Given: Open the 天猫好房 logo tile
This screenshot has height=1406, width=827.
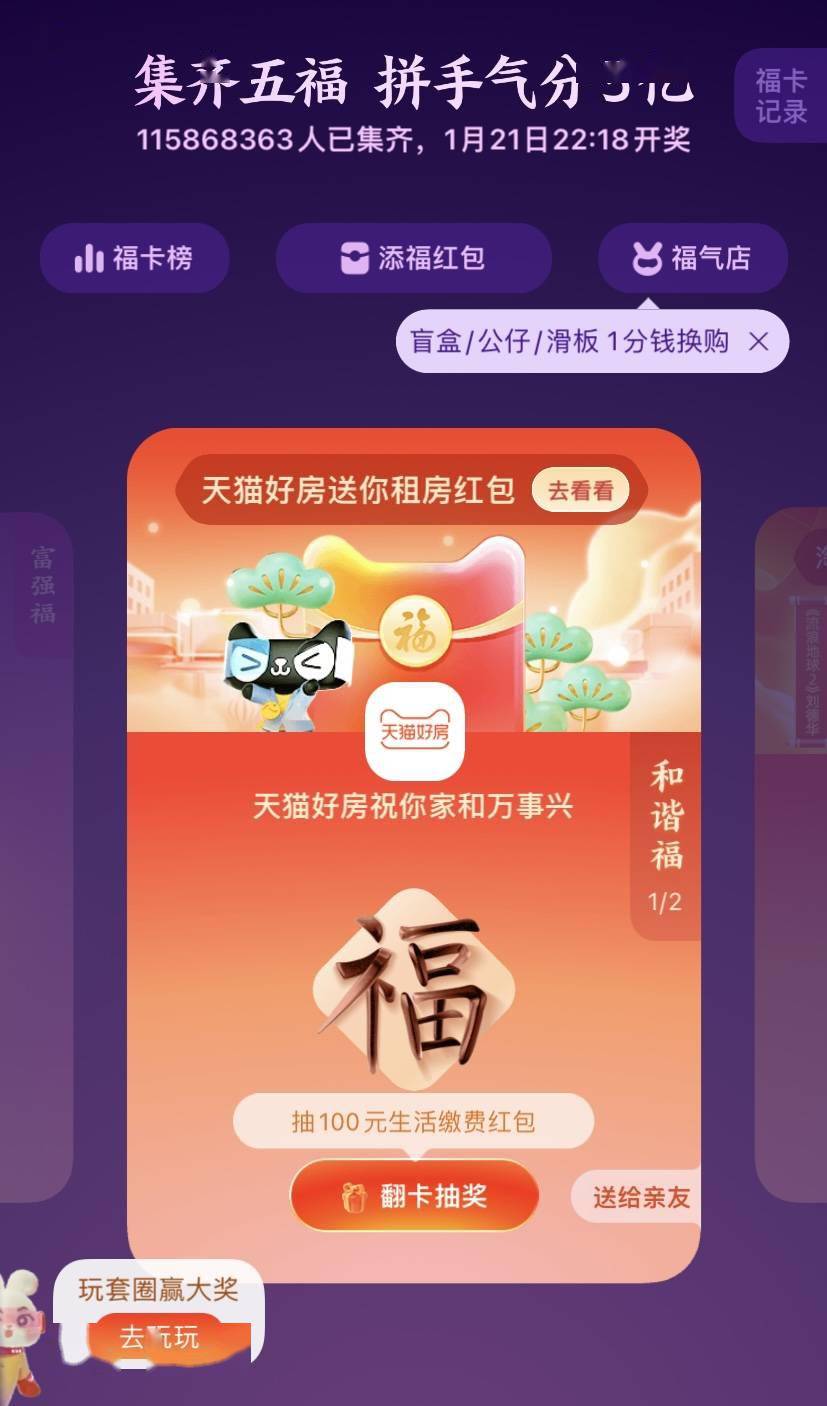Looking at the screenshot, I should coord(414,732).
